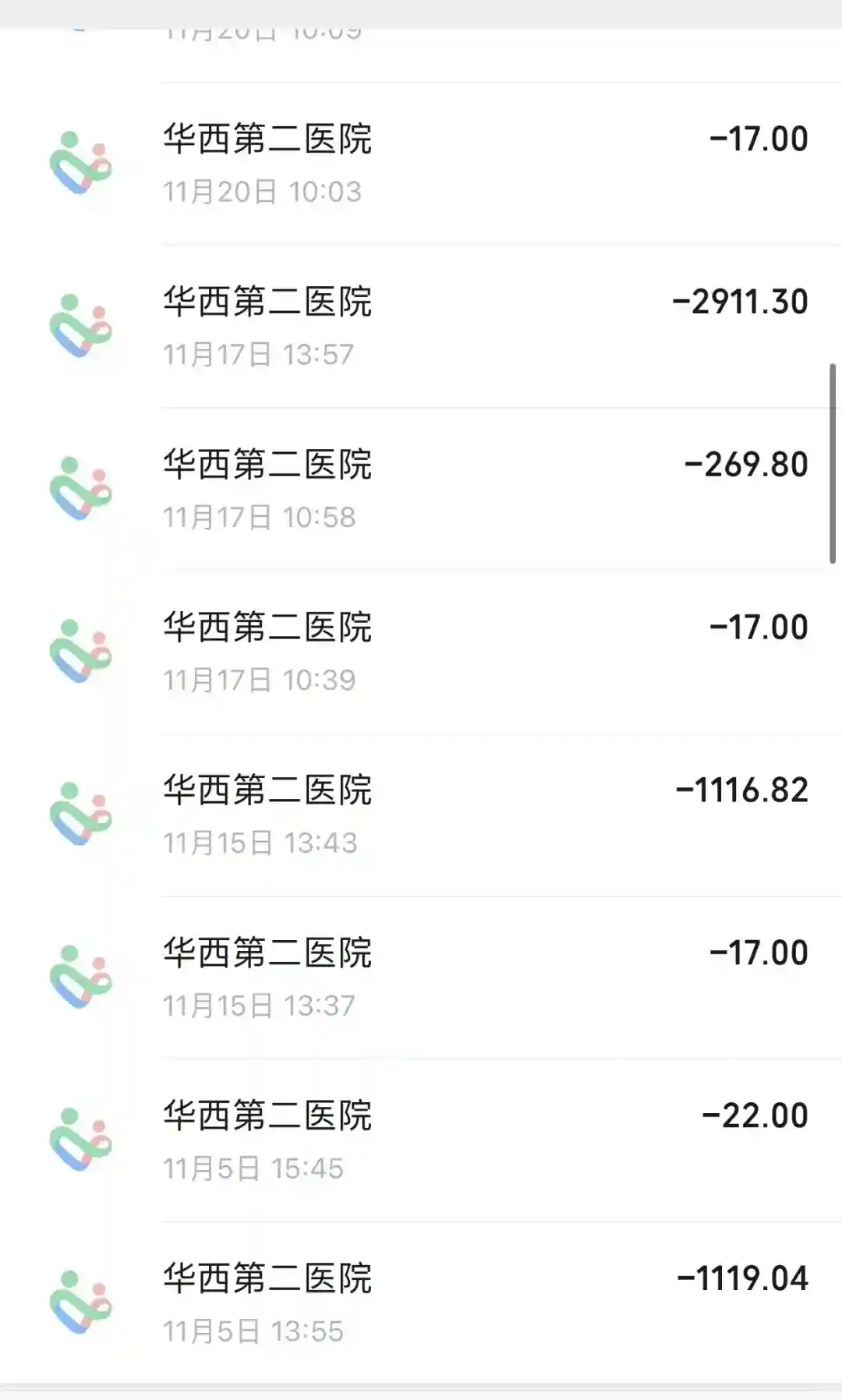The height and width of the screenshot is (1400, 842).
Task: Select the 11月17日 10:39 transaction
Action: [x=421, y=652]
